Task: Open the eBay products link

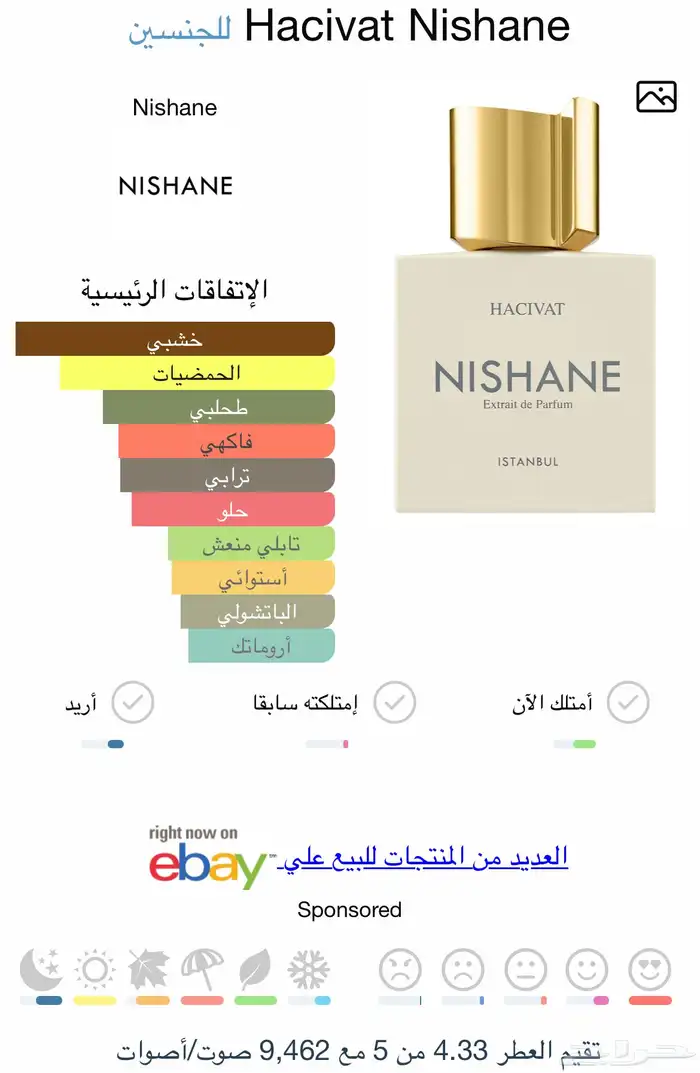Action: tap(425, 857)
